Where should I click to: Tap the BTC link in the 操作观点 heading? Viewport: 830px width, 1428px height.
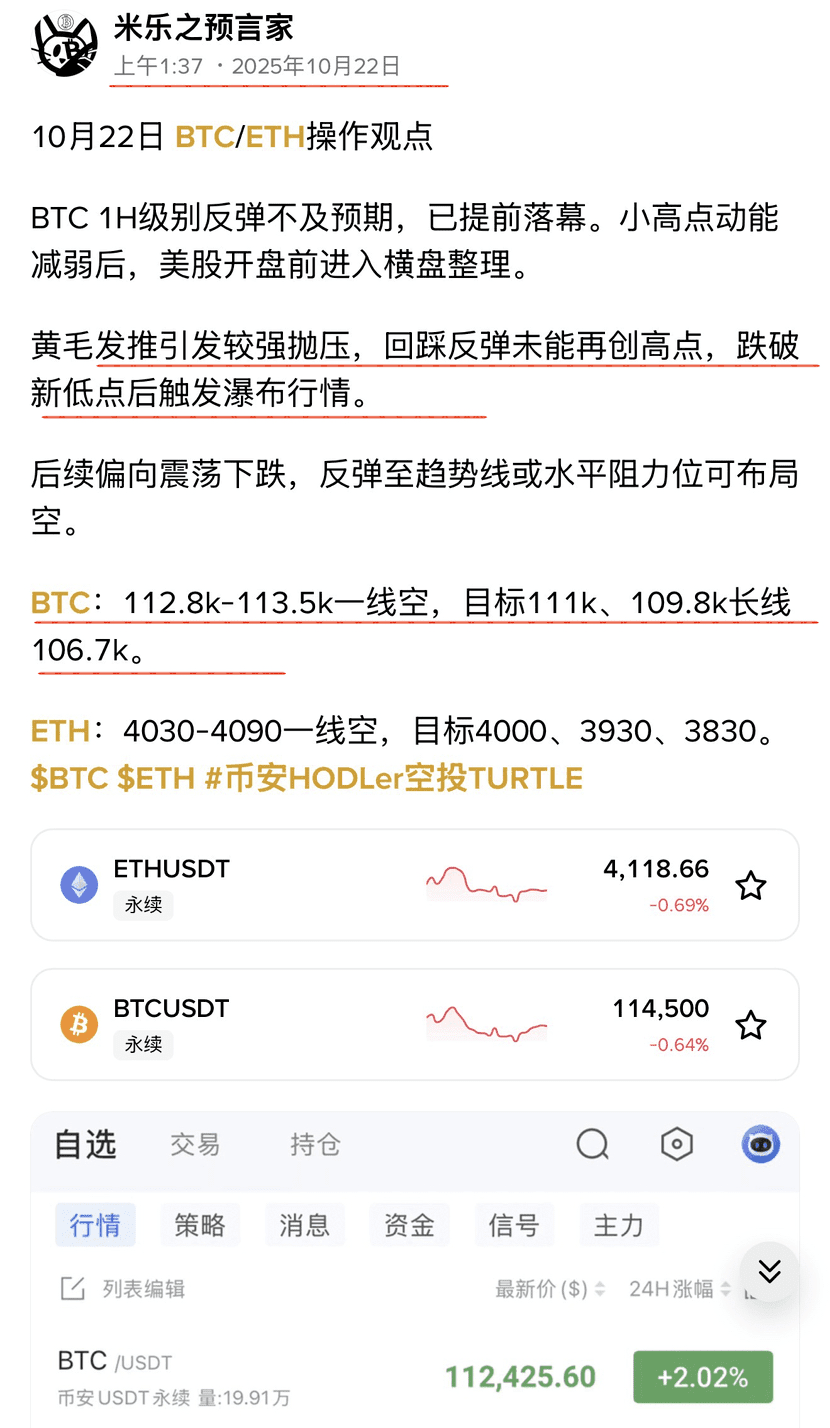pos(204,137)
